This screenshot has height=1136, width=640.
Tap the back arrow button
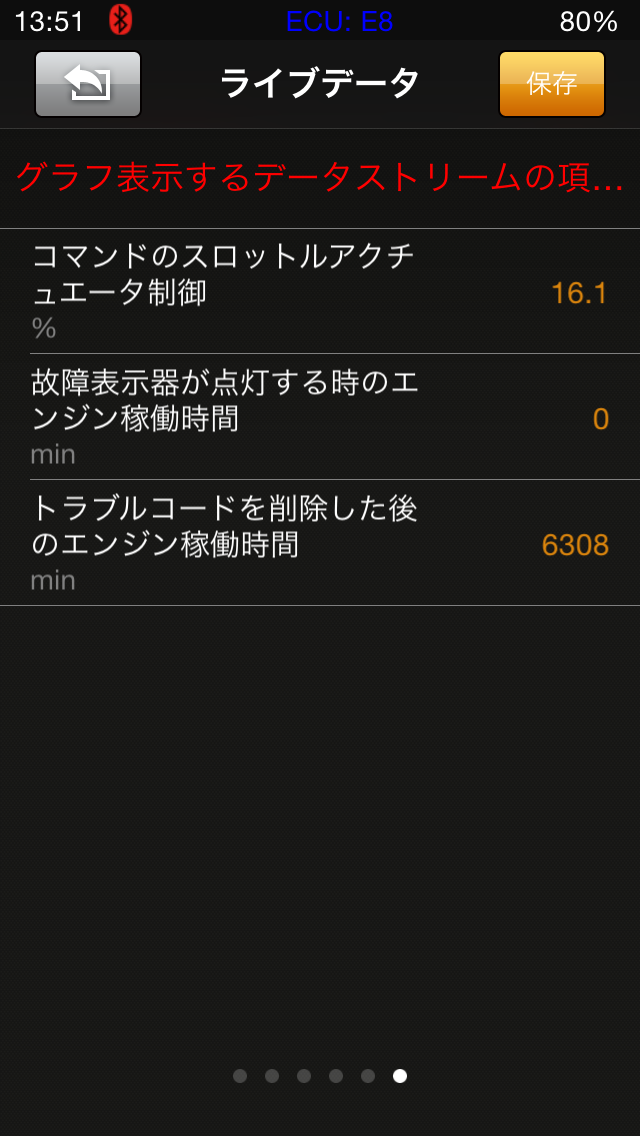click(x=88, y=84)
